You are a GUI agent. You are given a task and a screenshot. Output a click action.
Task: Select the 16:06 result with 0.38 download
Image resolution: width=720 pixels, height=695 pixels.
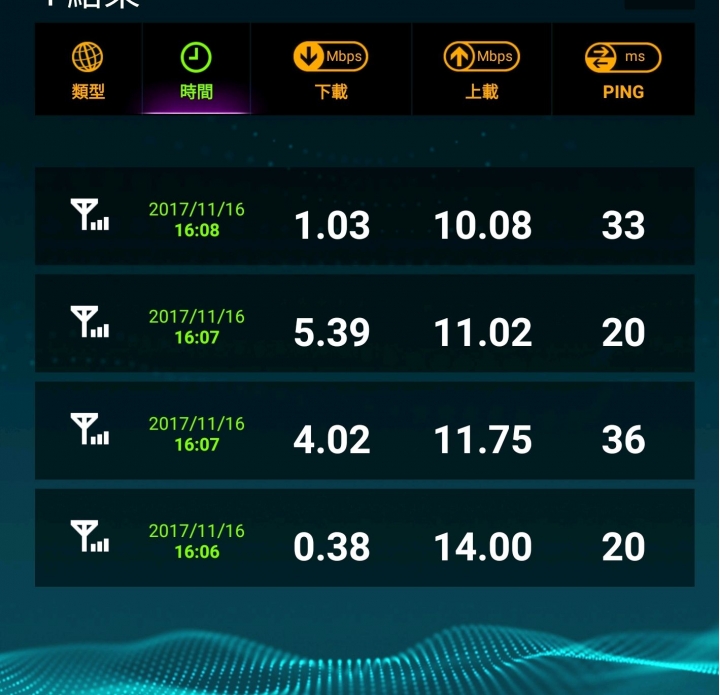click(x=364, y=538)
